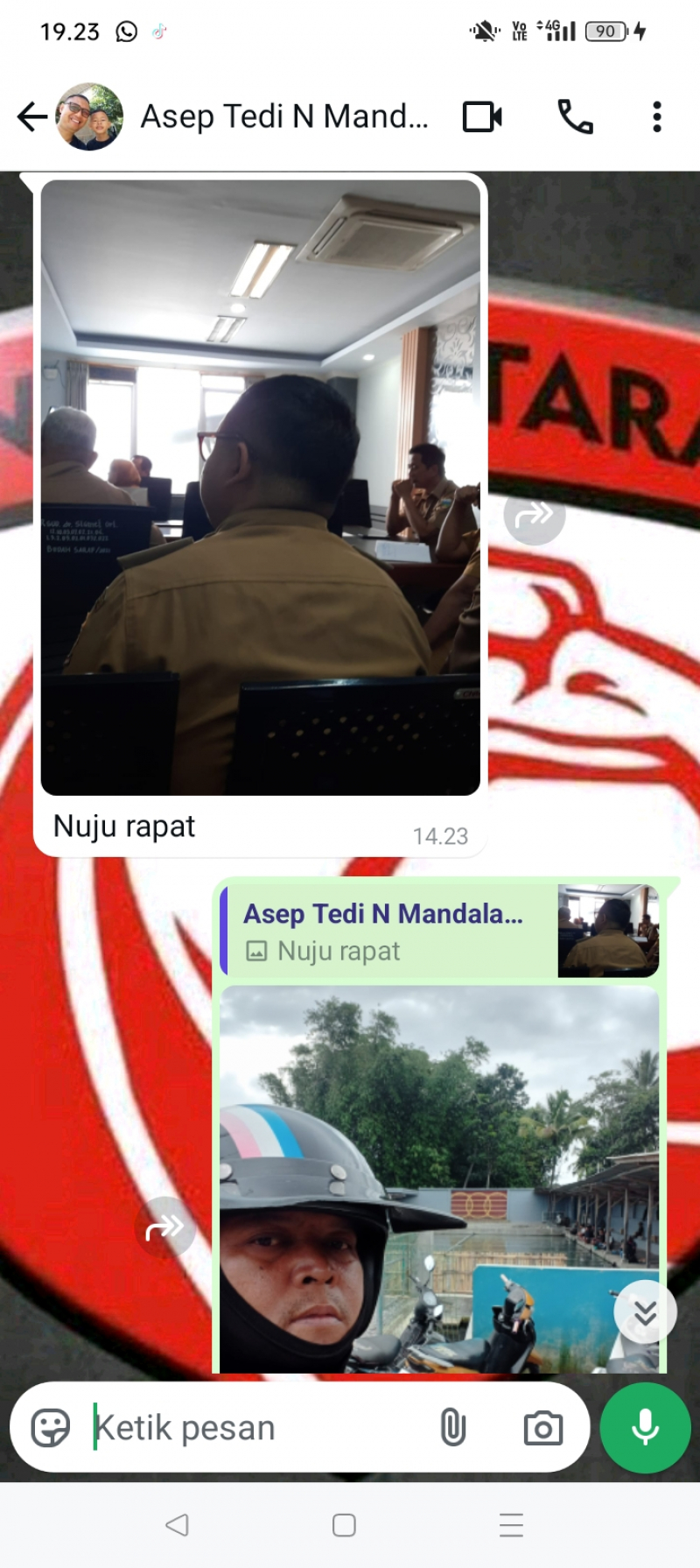Focus the 'Ketik pesan' message field
Screen dimensions: 700x1568
[254, 1428]
